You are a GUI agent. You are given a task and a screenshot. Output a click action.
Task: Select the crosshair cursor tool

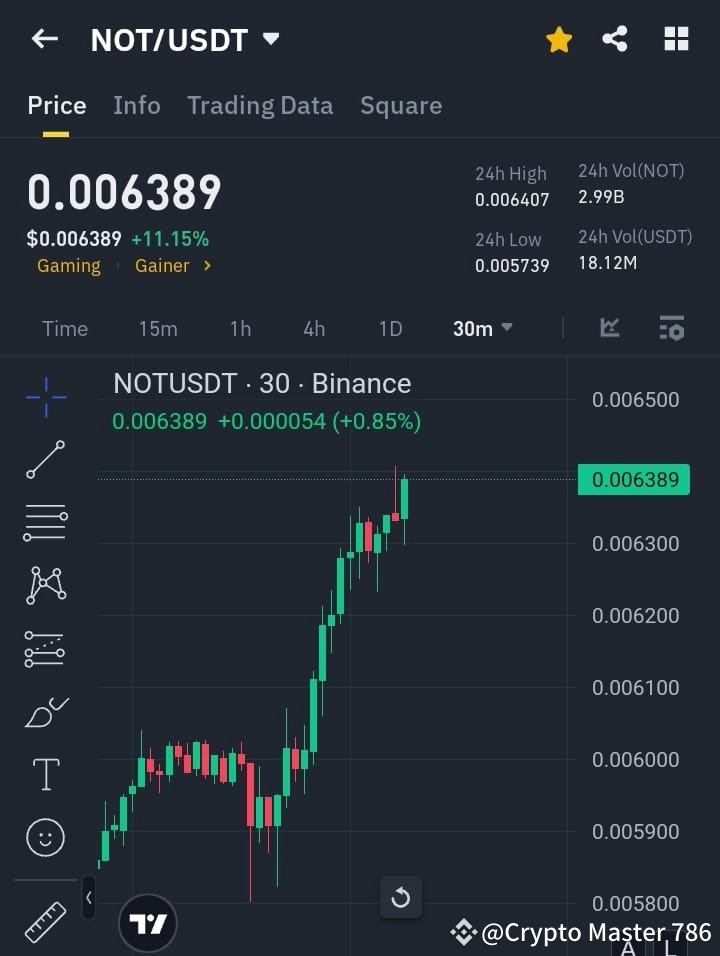(45, 398)
